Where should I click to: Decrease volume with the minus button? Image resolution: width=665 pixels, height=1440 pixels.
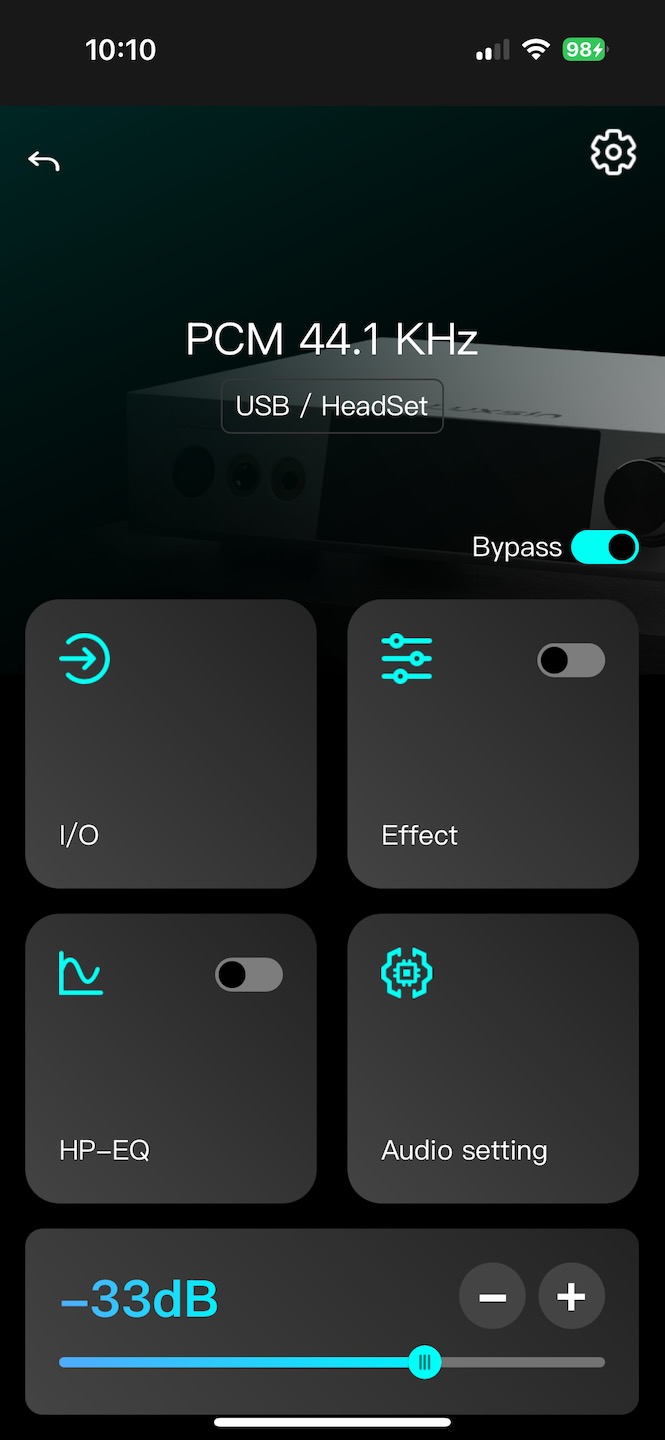492,1297
